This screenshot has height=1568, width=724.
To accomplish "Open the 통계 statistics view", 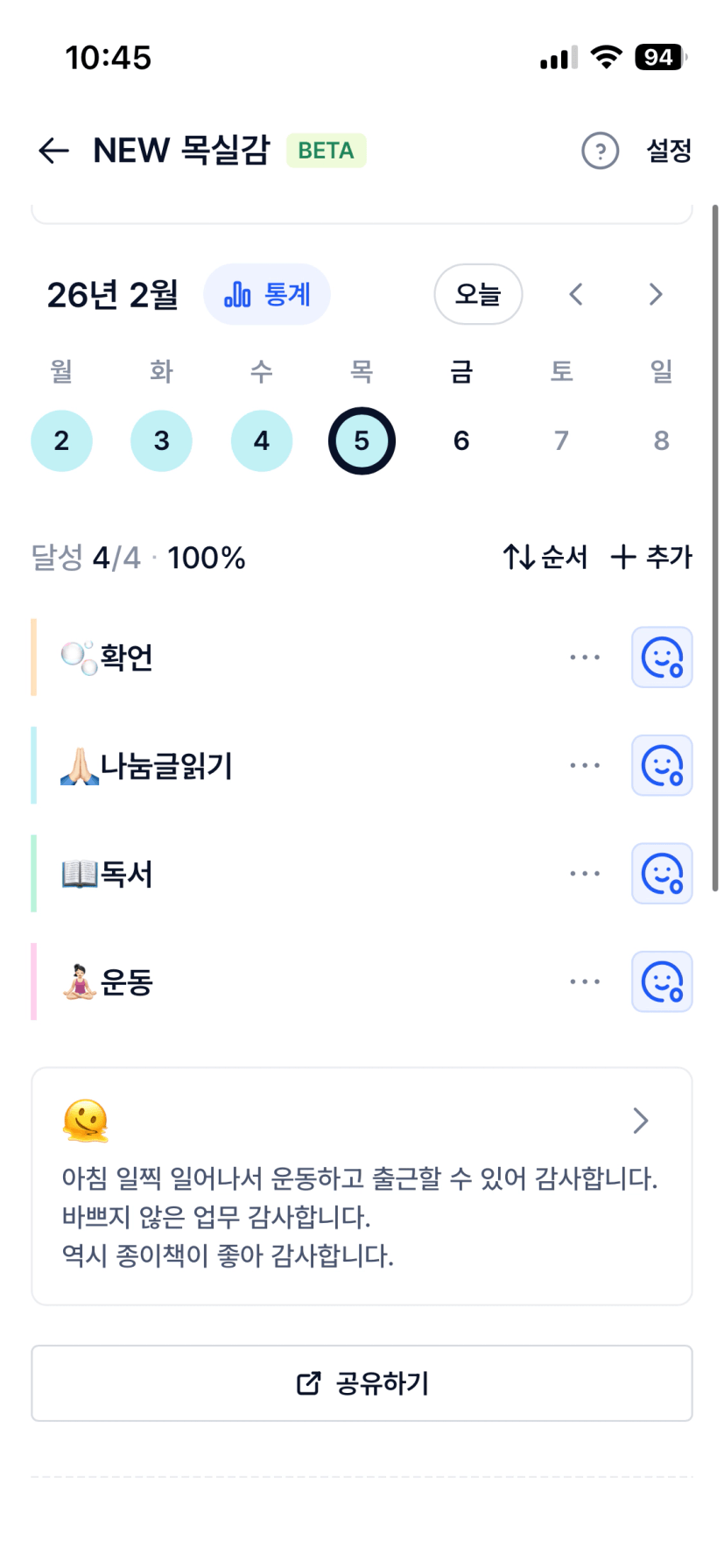I will 267,295.
